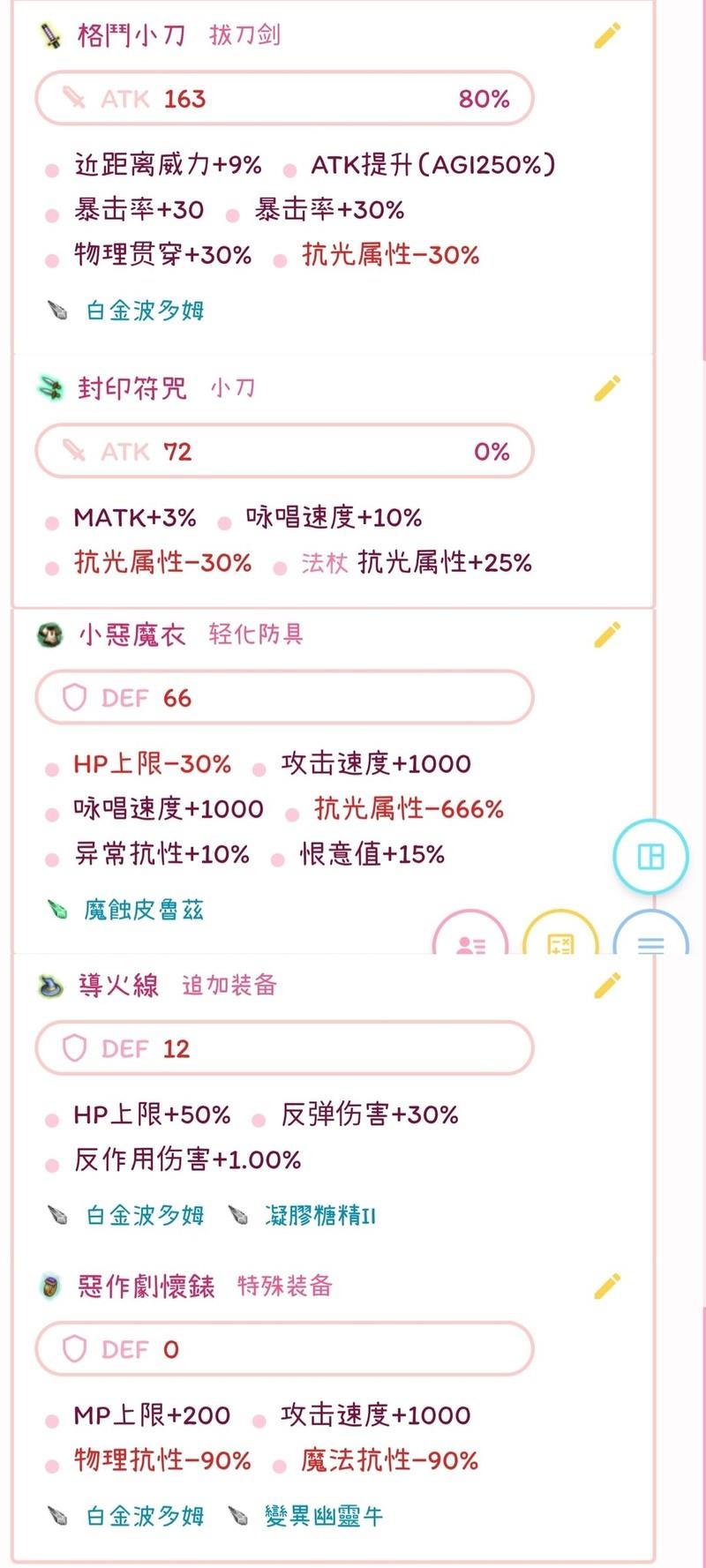
Task: Open the blue hamburger menu button
Action: [650, 941]
